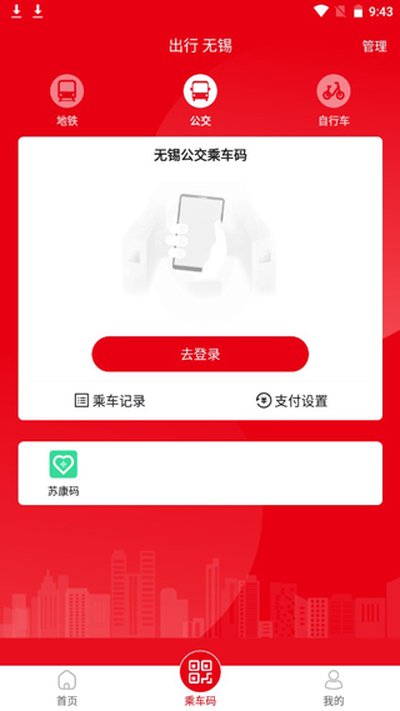Open the 苏康码 health code
This screenshot has width=400, height=711.
click(63, 473)
